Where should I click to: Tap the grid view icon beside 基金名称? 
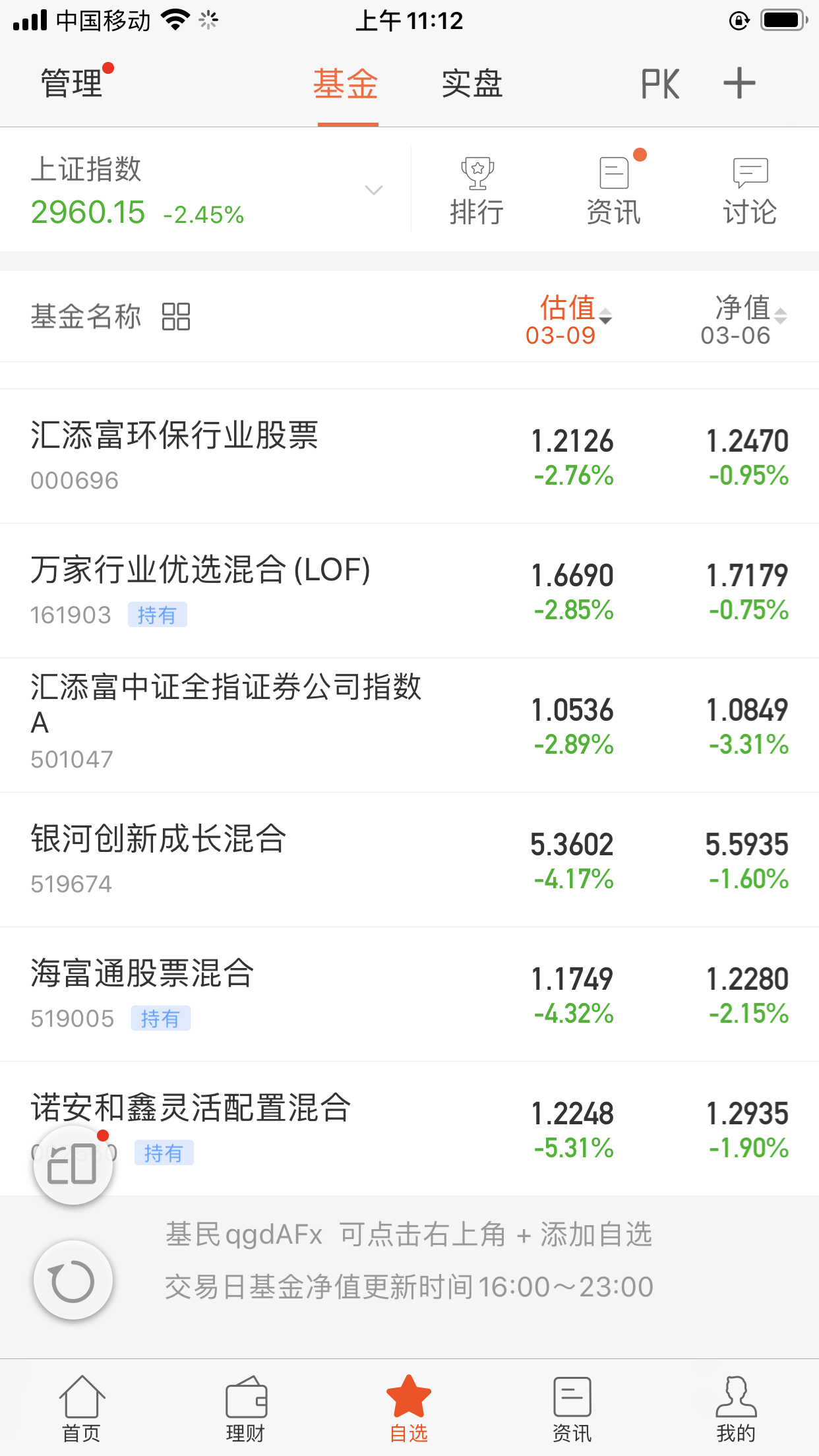pyautogui.click(x=177, y=317)
